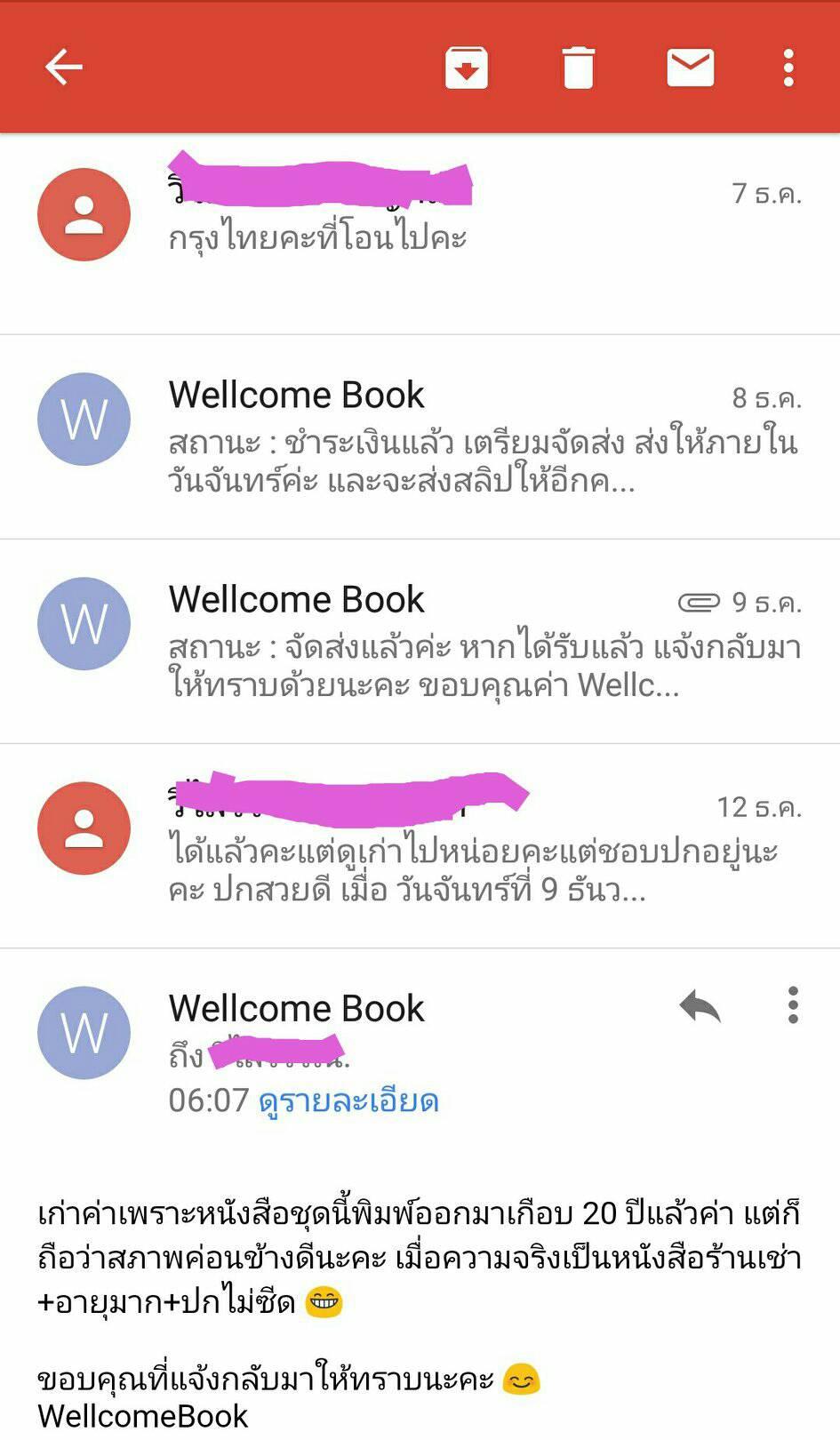Open the Wellcome Book avatar in latest message
The height and width of the screenshot is (1440, 840).
(x=84, y=1033)
